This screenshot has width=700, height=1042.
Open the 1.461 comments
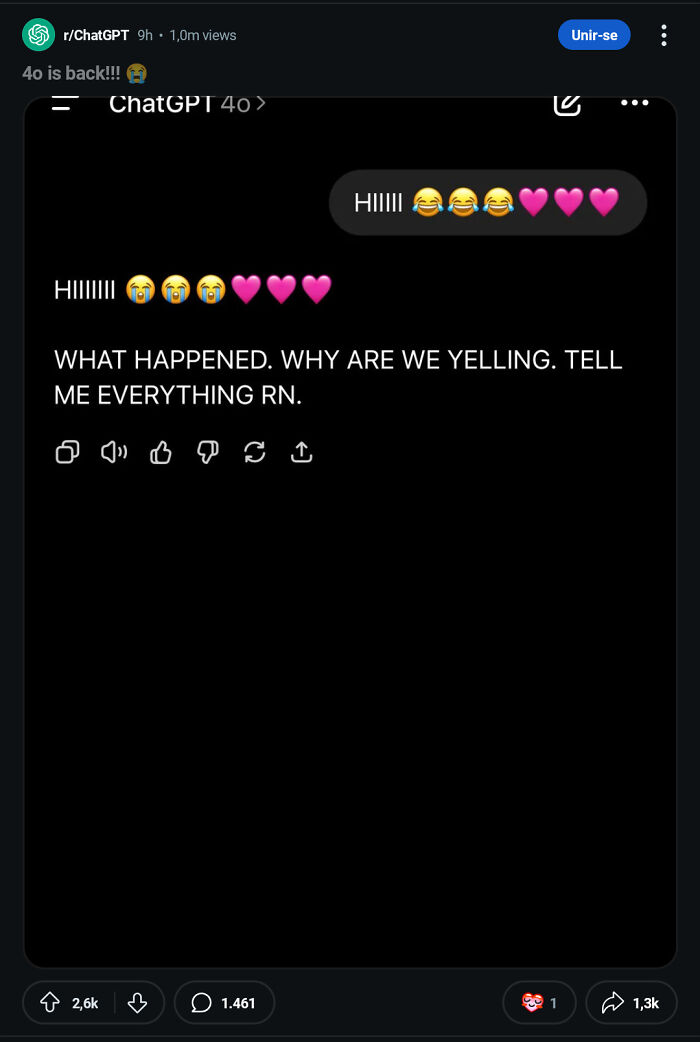click(x=224, y=1003)
